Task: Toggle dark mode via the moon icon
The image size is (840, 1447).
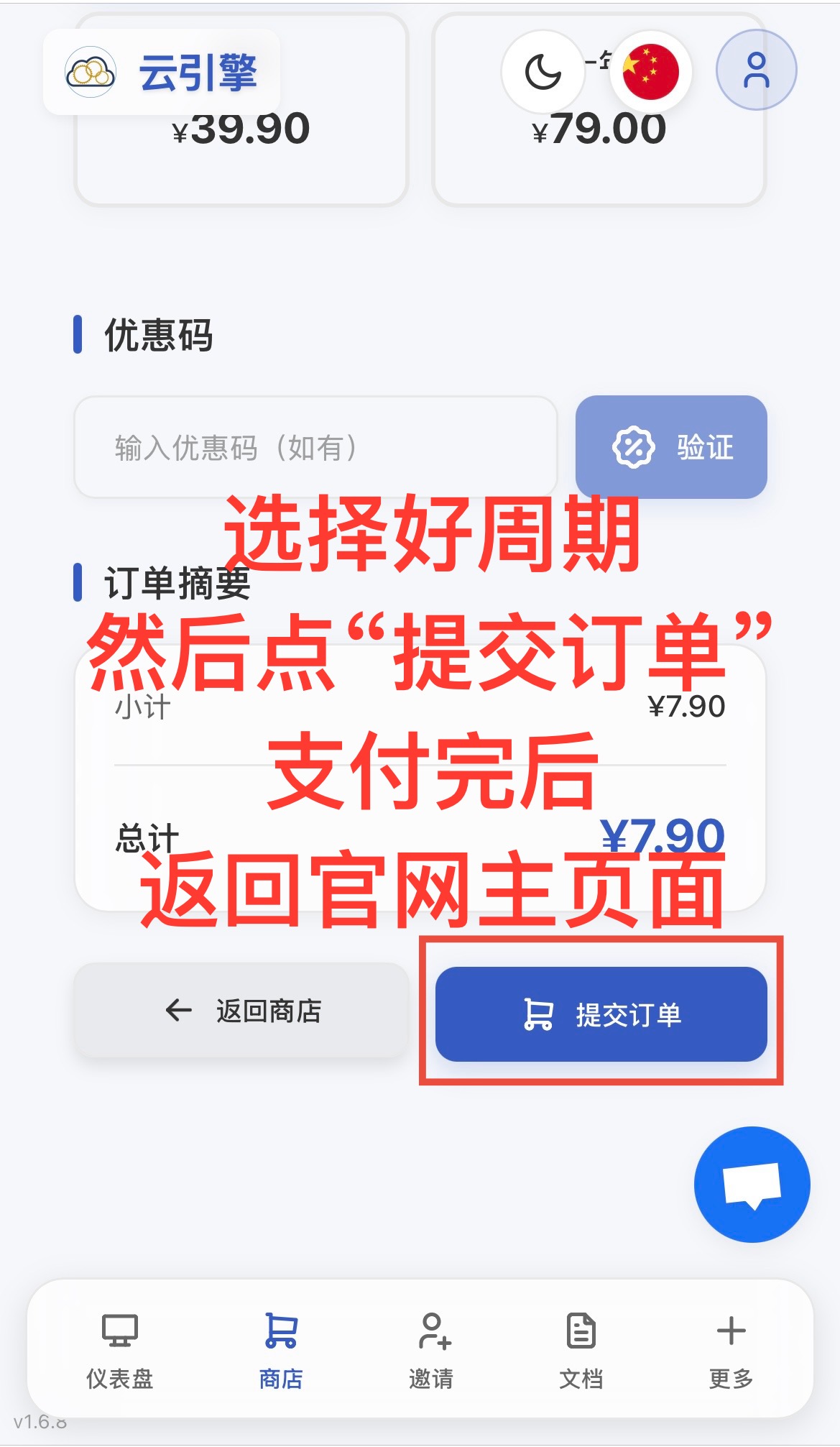Action: (x=543, y=72)
